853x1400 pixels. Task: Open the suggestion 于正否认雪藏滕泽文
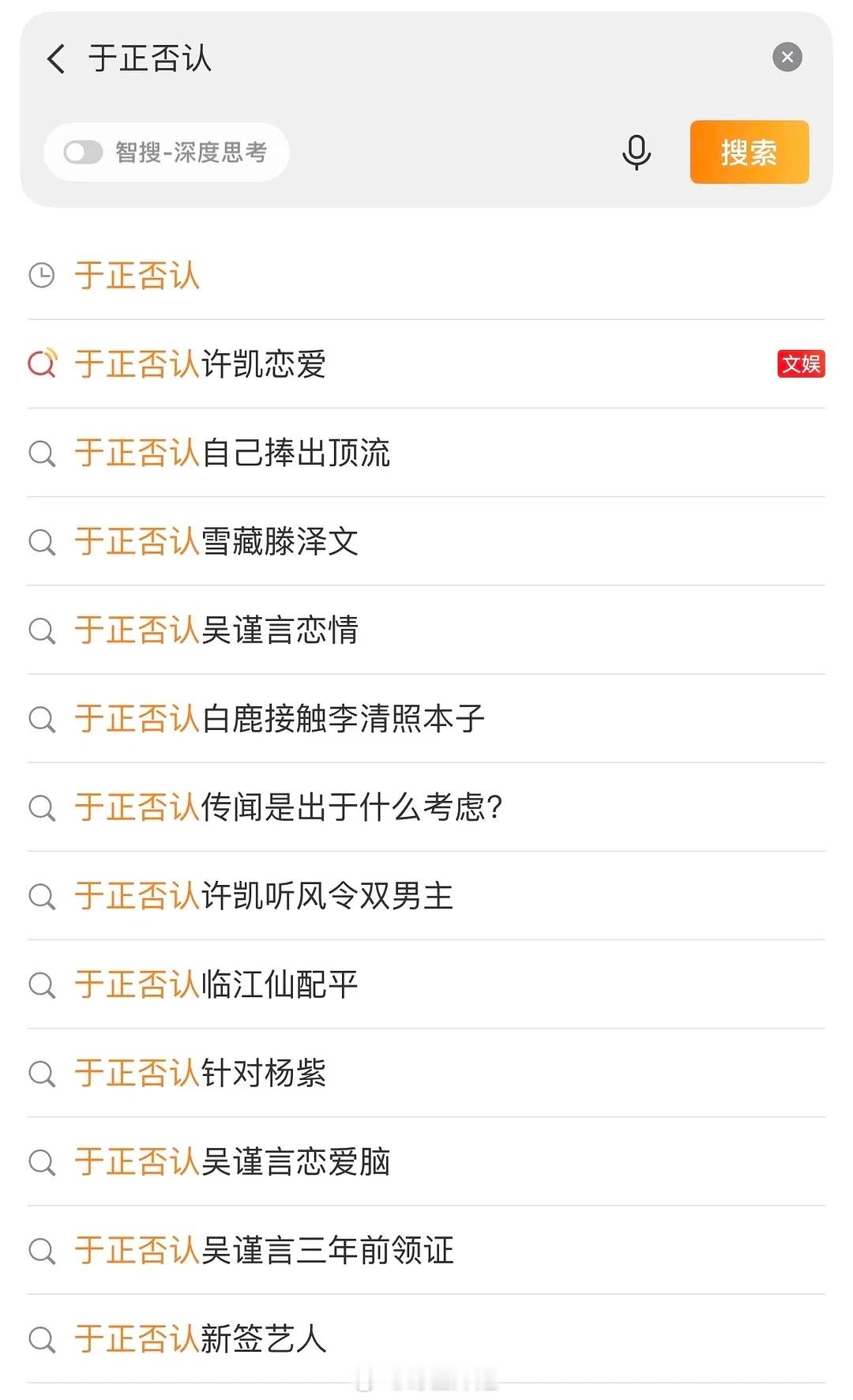click(x=426, y=541)
